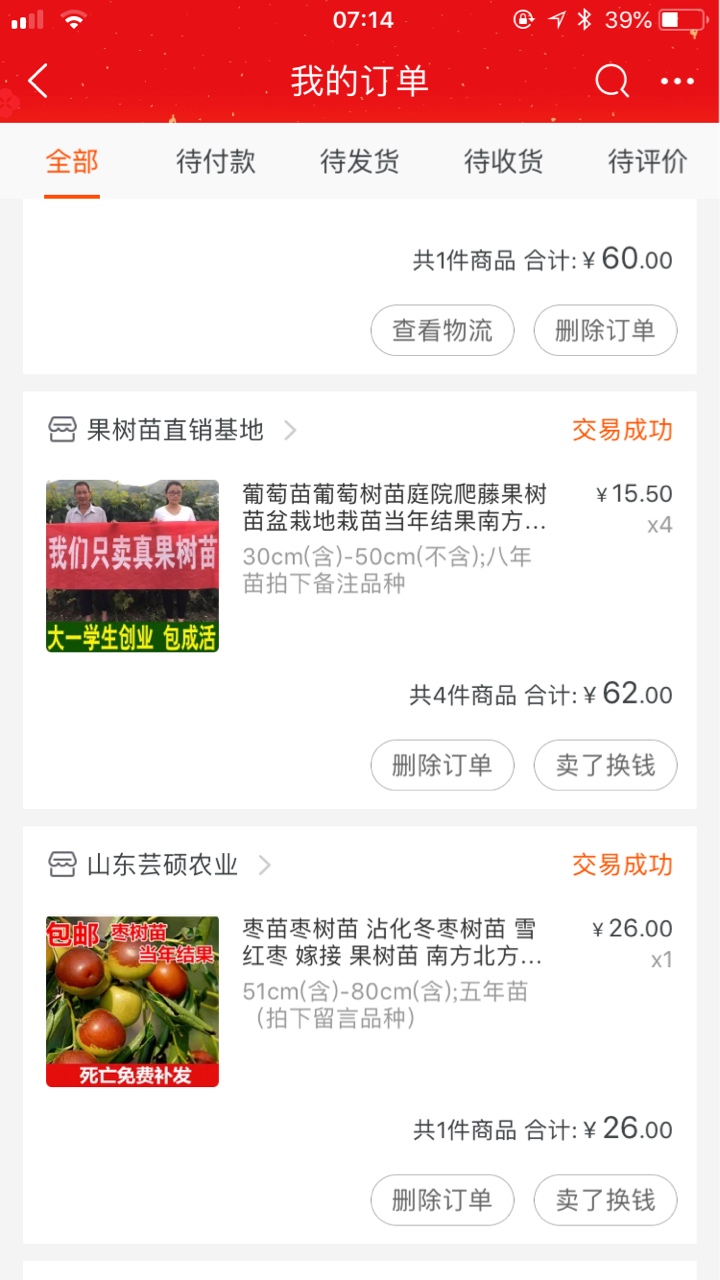Tap 卖了换钱 on the ¥62.00 order
Viewport: 720px width, 1280px height.
coord(605,765)
